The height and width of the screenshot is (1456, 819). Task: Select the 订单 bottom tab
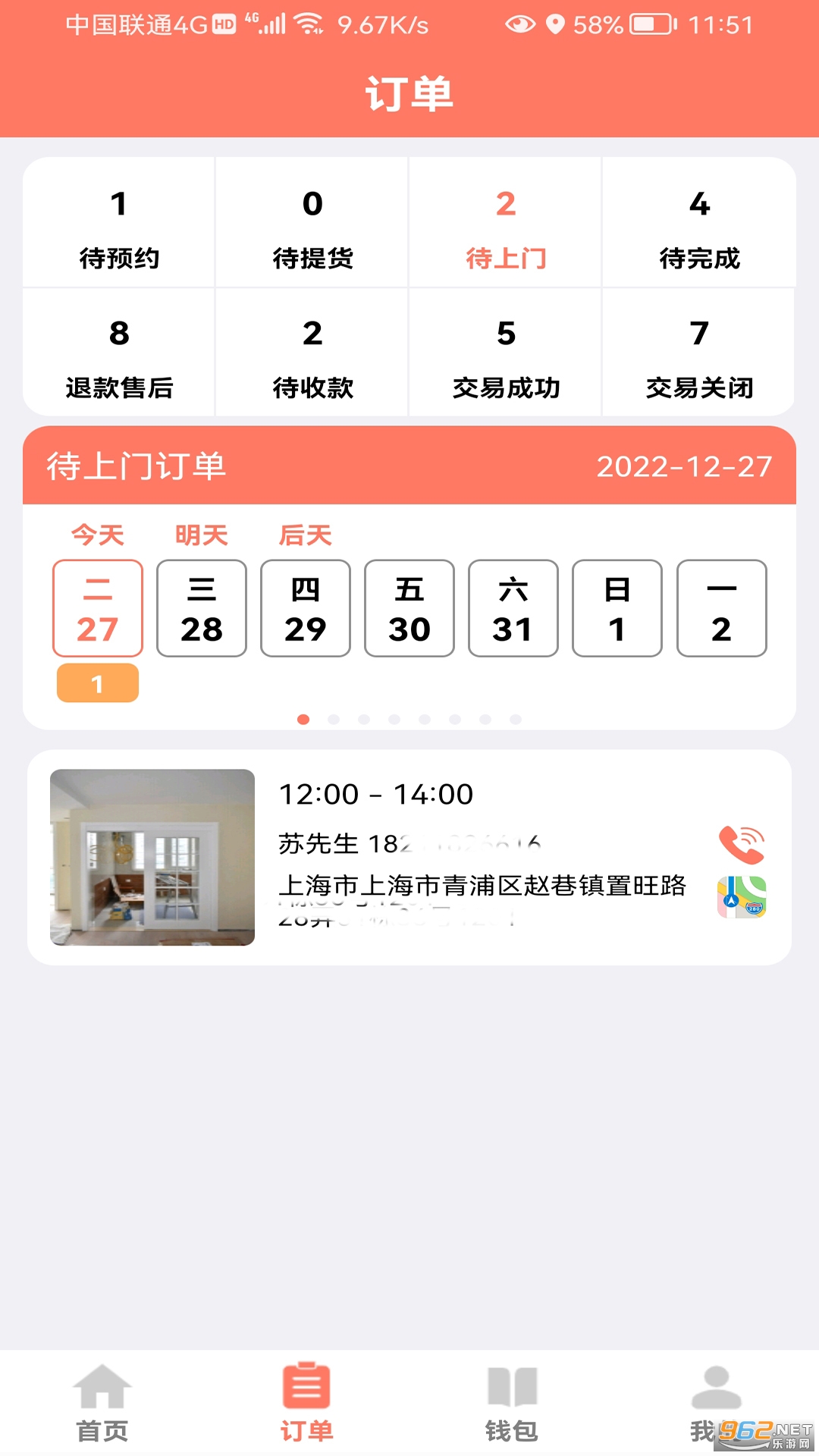[x=307, y=1403]
